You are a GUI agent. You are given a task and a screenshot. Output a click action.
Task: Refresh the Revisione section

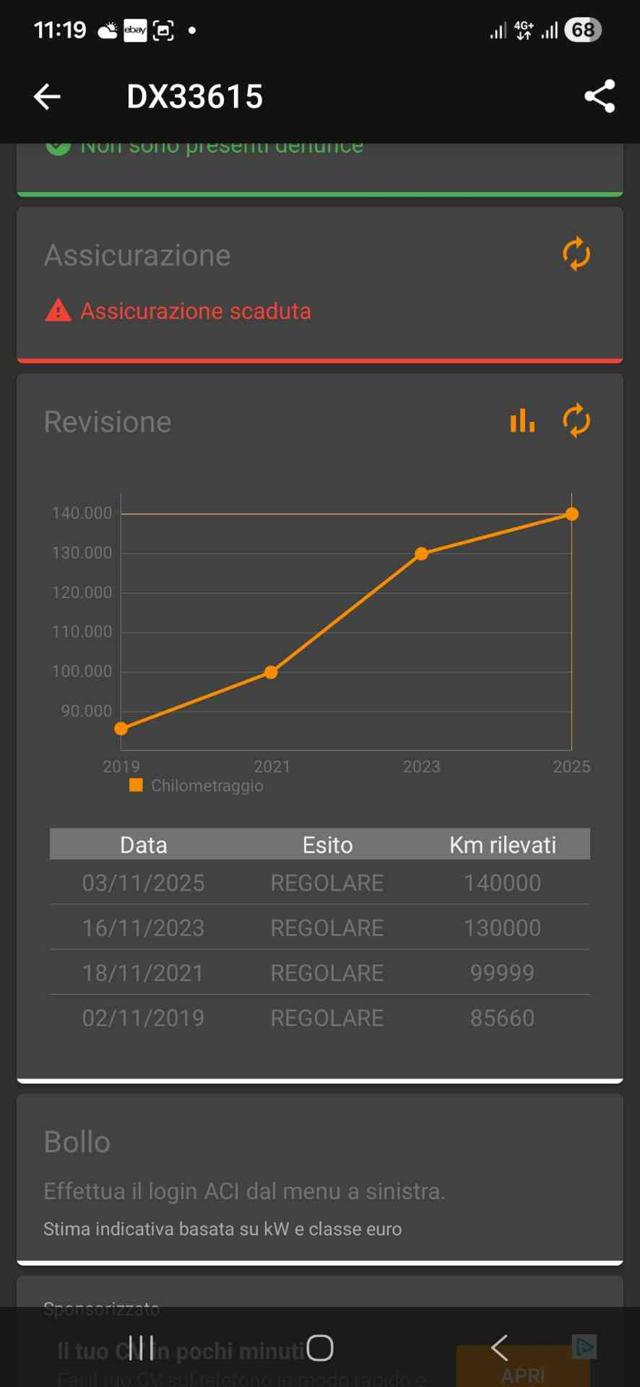pyautogui.click(x=576, y=421)
